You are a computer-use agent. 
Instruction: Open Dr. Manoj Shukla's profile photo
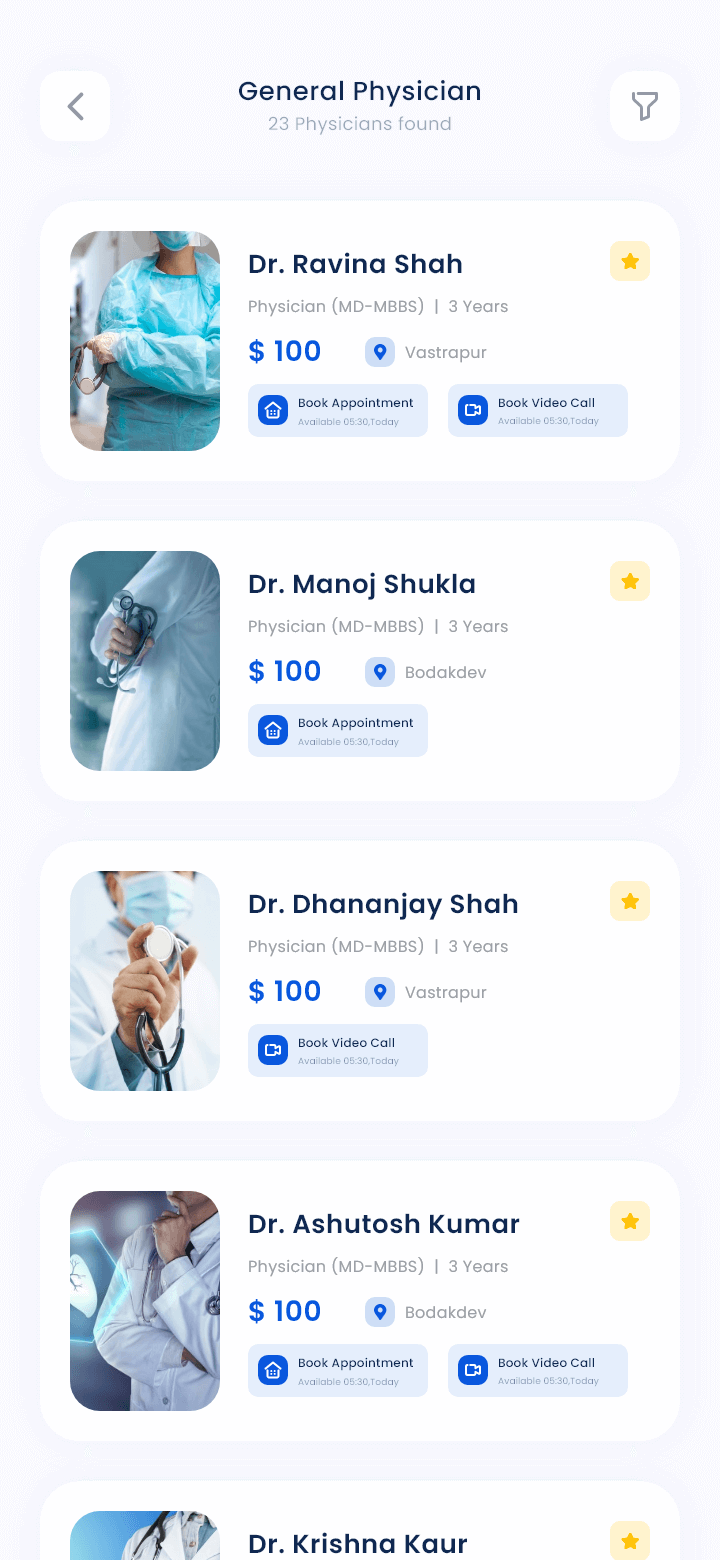(x=145, y=661)
